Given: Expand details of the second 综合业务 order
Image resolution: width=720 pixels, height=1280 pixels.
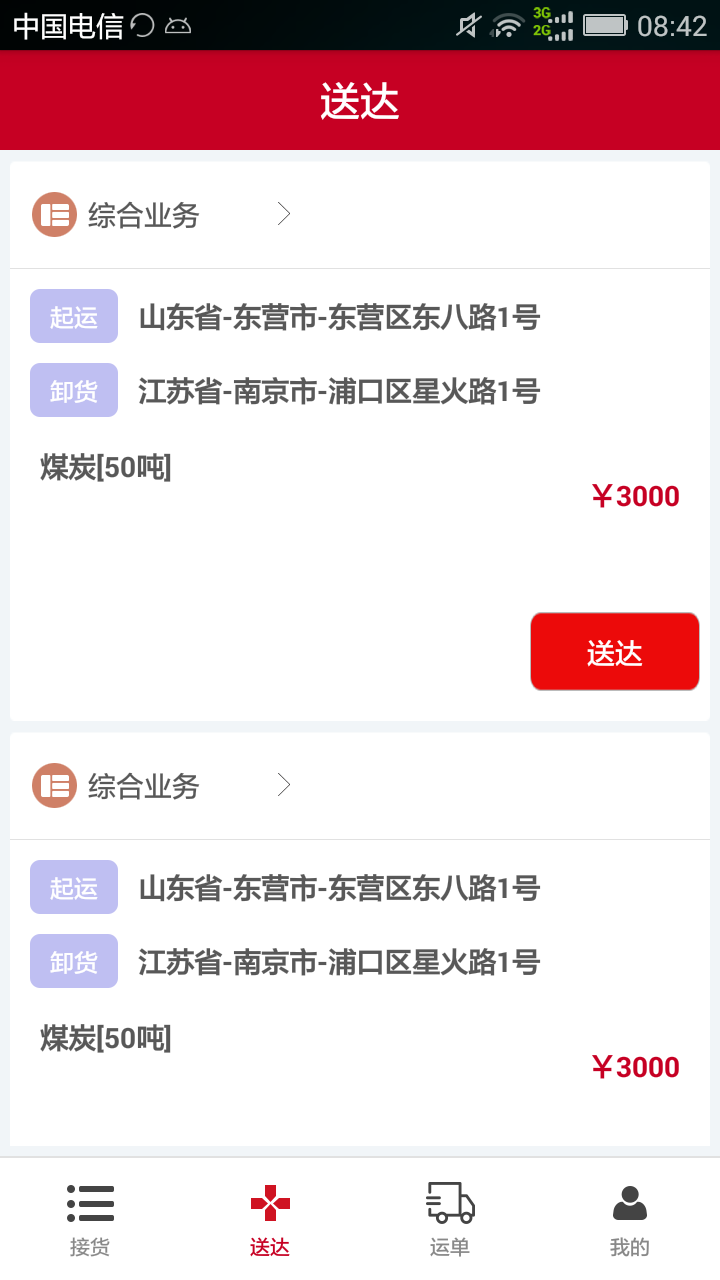Looking at the screenshot, I should tap(283, 786).
